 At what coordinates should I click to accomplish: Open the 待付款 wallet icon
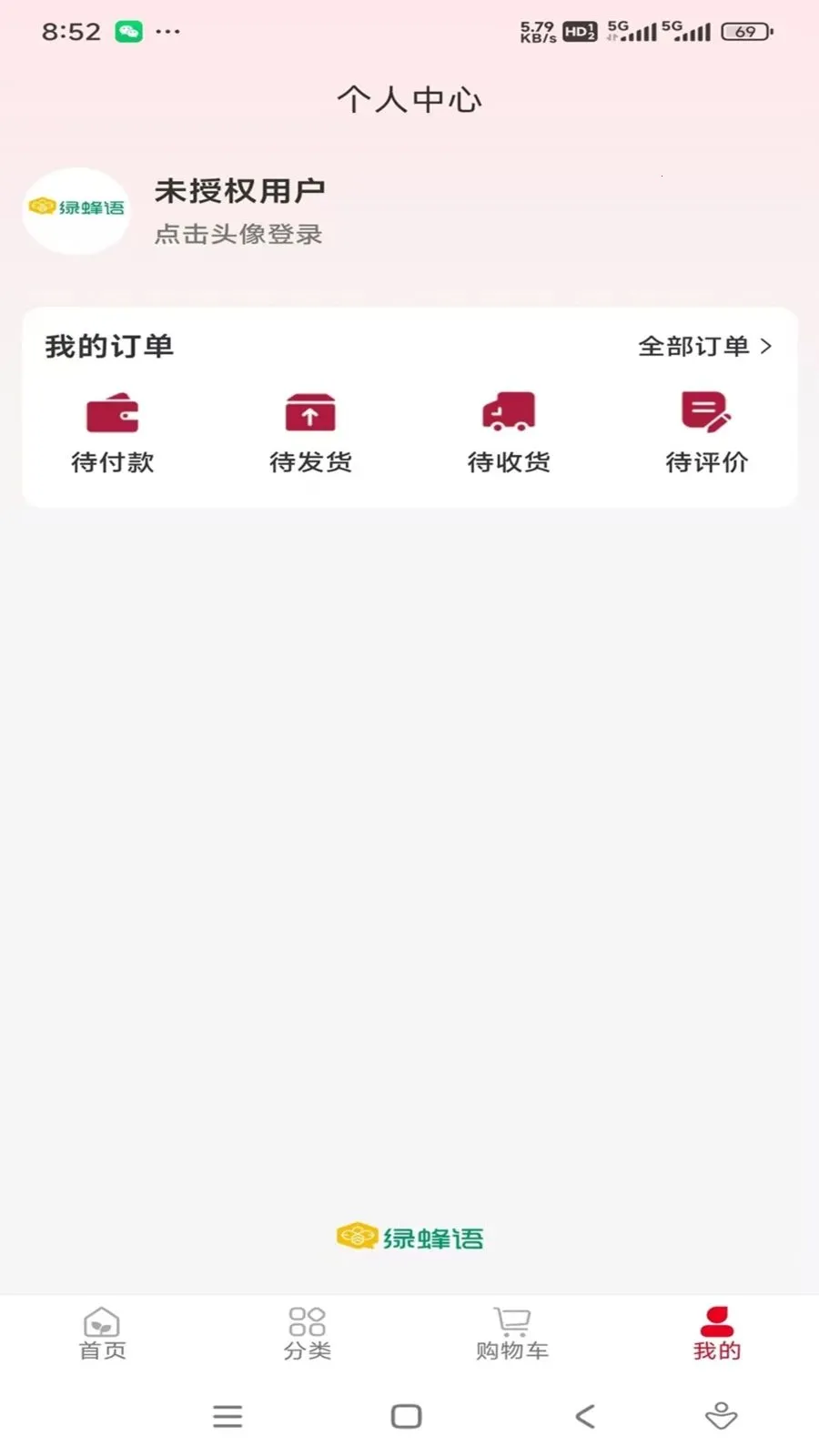pos(111,414)
